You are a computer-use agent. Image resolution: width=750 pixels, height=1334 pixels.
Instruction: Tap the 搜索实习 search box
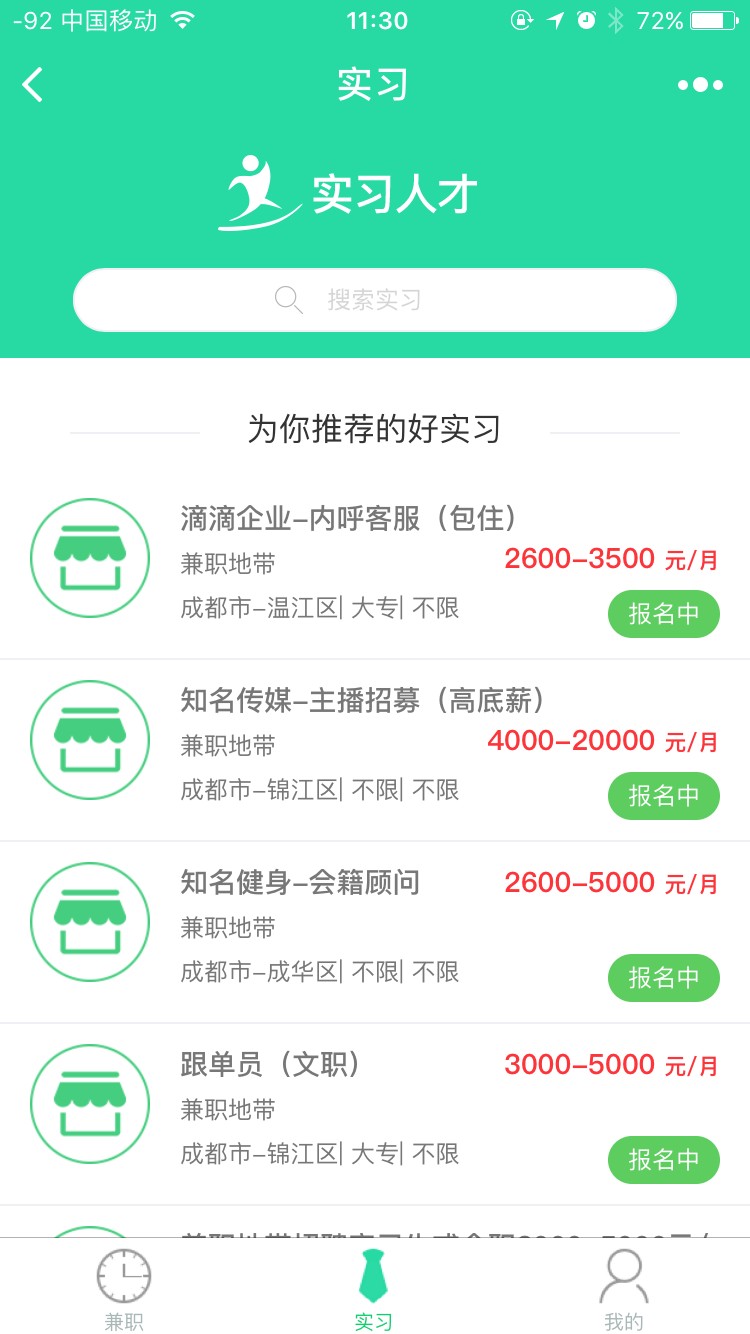[x=375, y=300]
